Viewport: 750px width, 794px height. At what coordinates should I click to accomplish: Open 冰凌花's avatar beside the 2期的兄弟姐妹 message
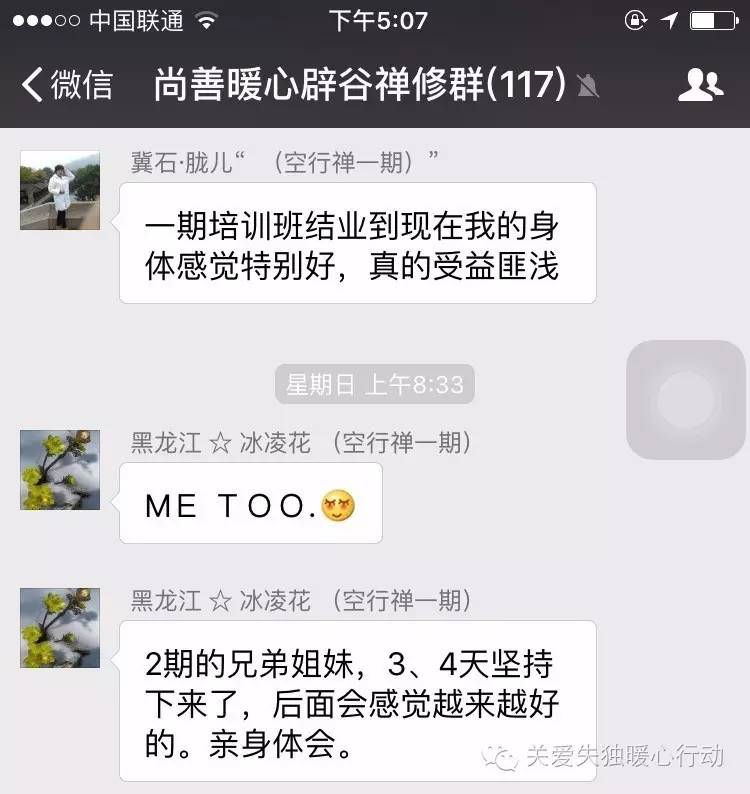pos(60,628)
